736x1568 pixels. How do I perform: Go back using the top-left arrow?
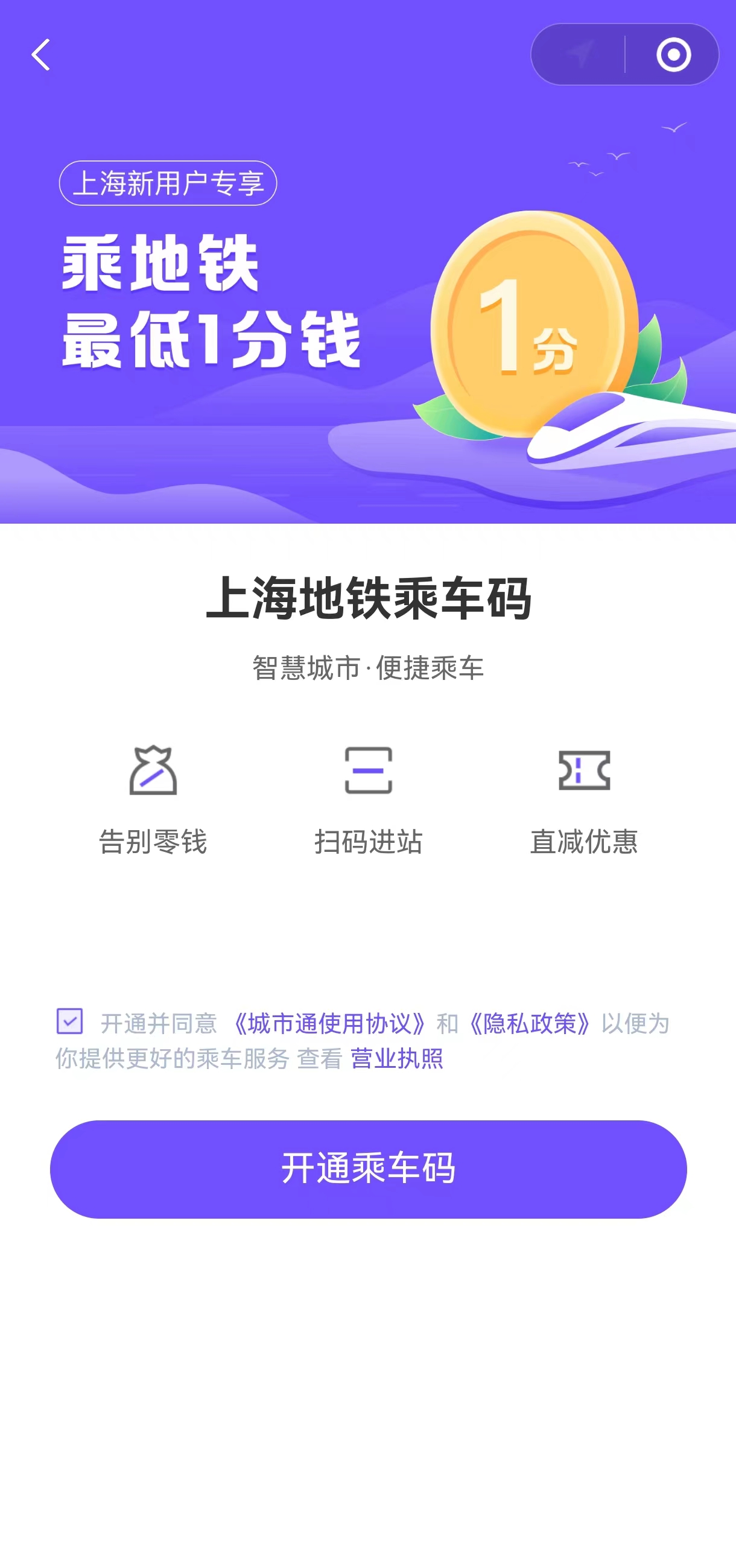click(40, 55)
